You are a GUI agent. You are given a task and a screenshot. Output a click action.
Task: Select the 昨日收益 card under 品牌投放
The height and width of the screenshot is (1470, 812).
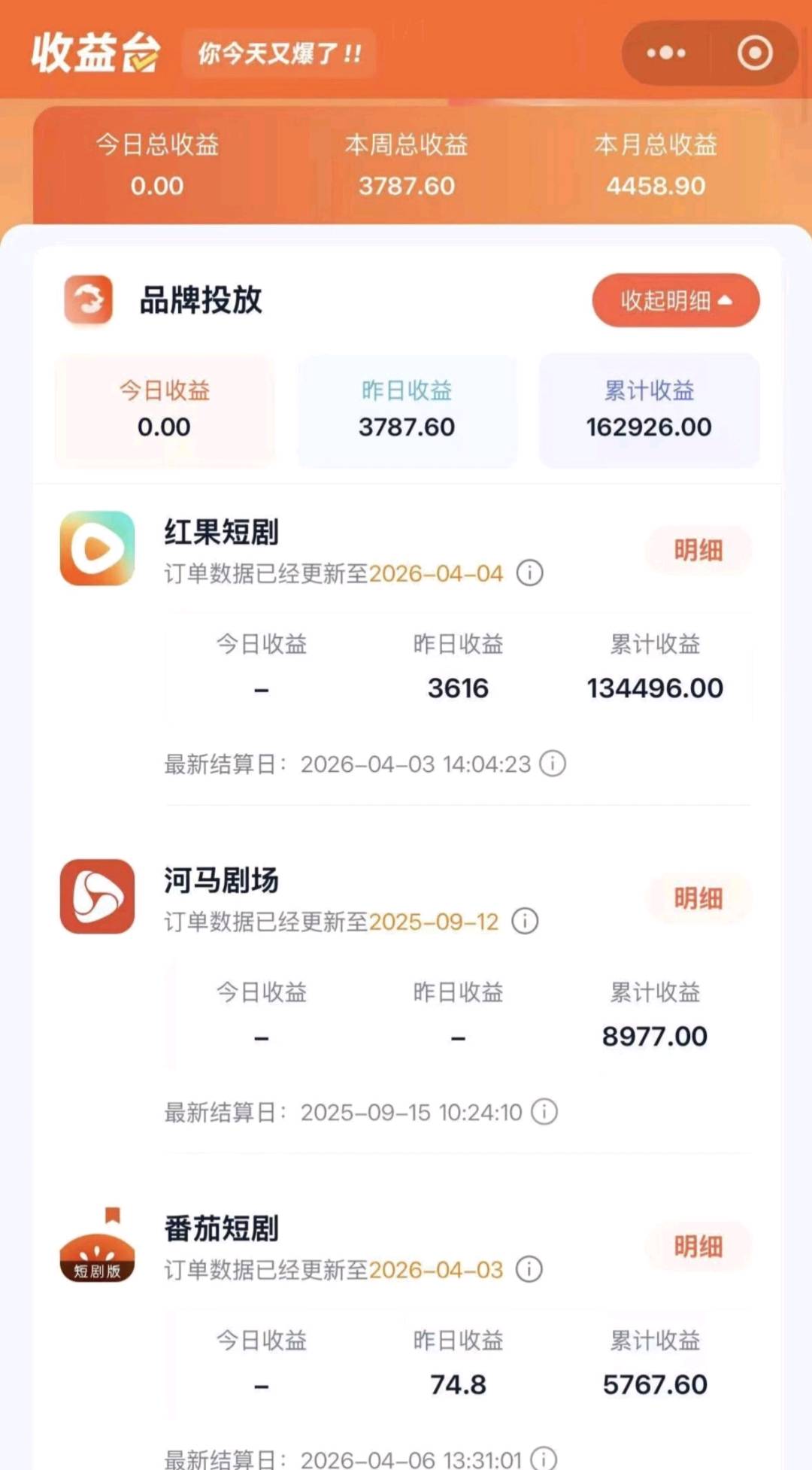[x=407, y=409]
